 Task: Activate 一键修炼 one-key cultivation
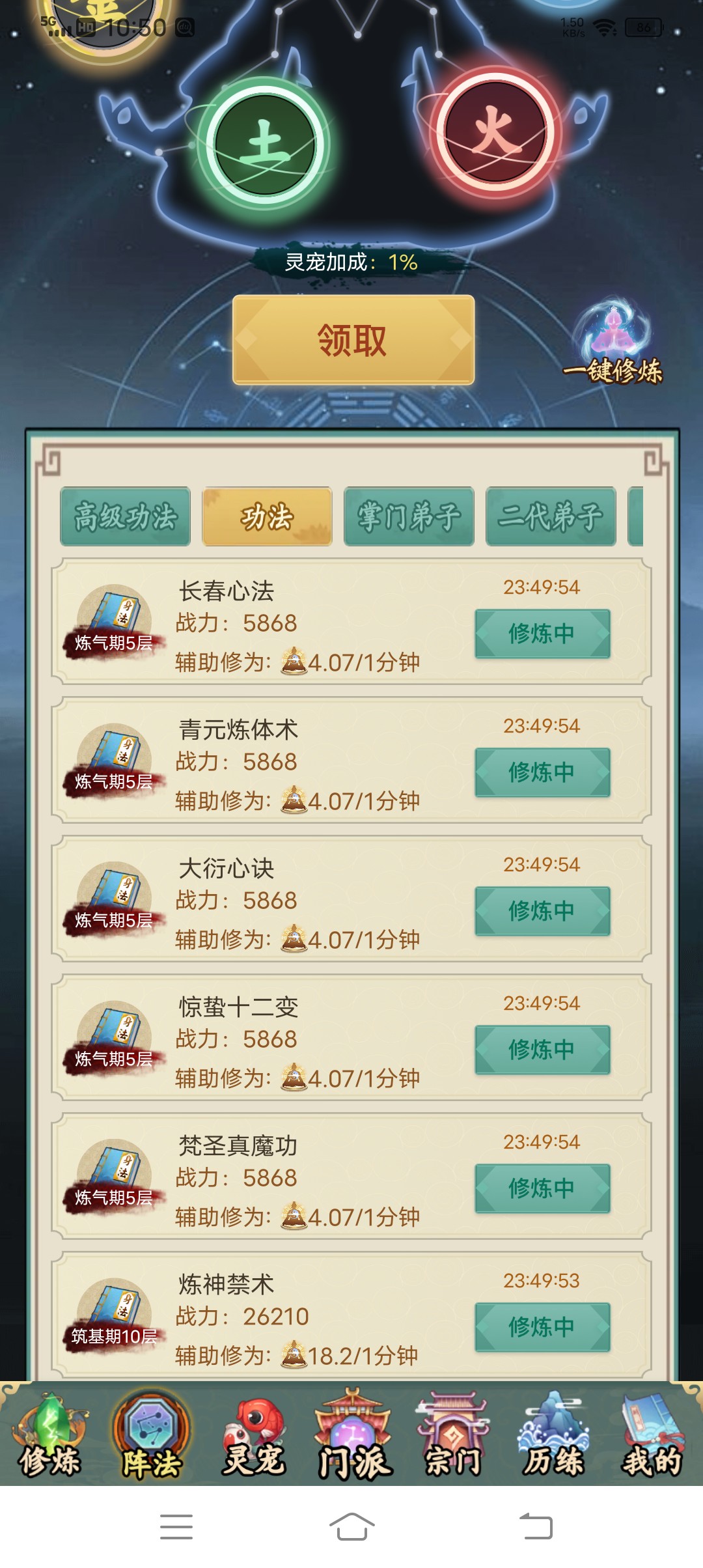613,344
